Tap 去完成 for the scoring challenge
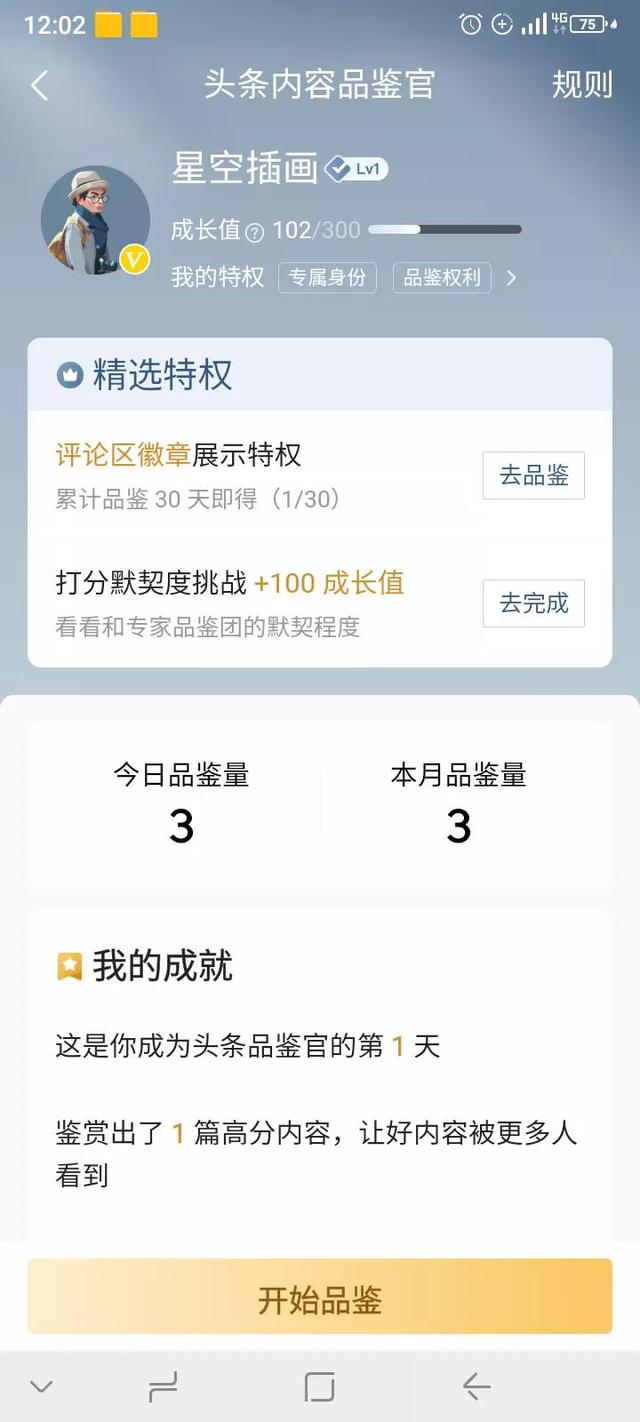640x1422 pixels. point(533,603)
